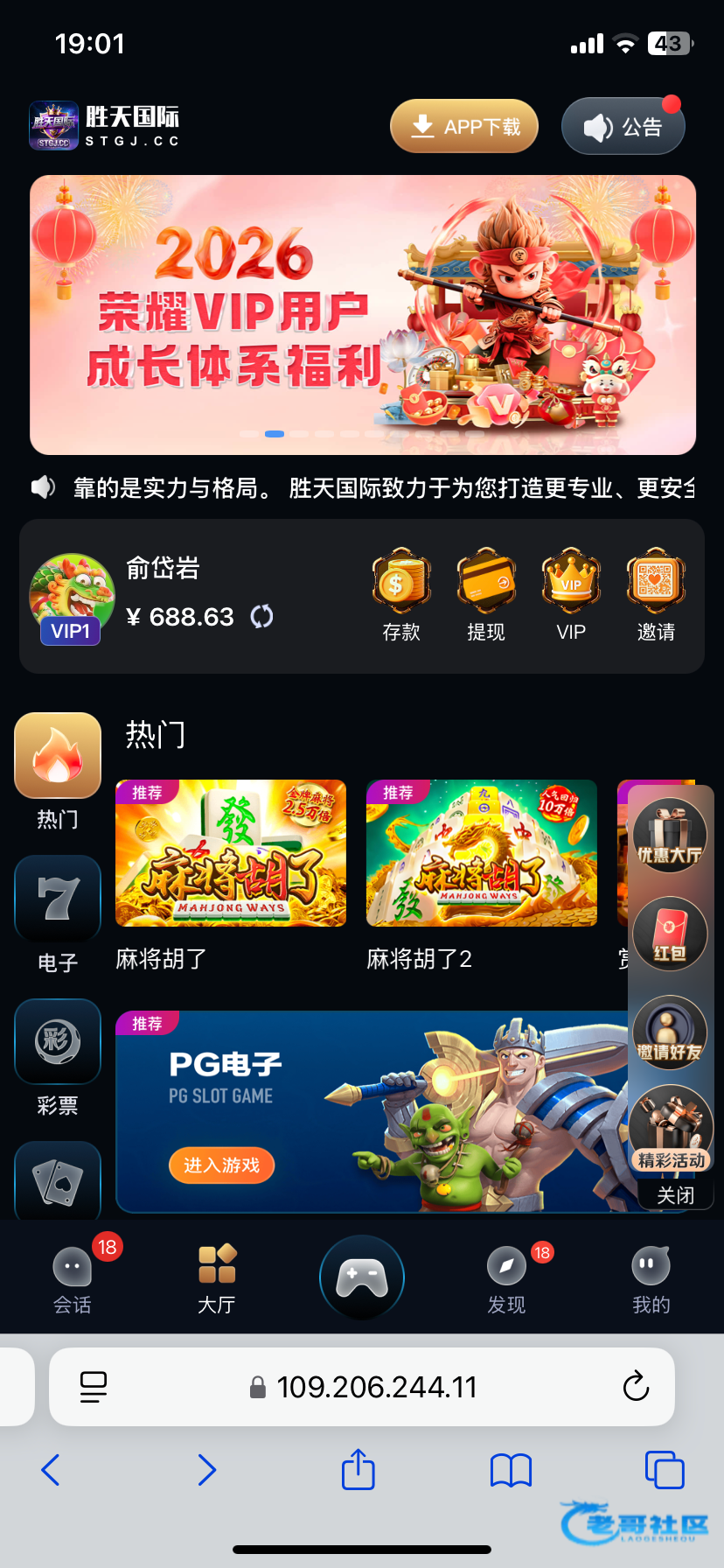Close the floating side panel with 关闭
This screenshot has width=724, height=1568.
coord(675,1195)
